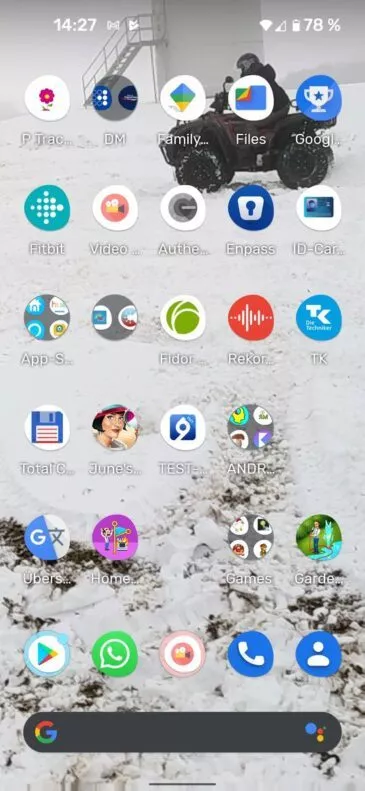Activate Google Assistant in search bar
The height and width of the screenshot is (791, 365).
coord(316,732)
